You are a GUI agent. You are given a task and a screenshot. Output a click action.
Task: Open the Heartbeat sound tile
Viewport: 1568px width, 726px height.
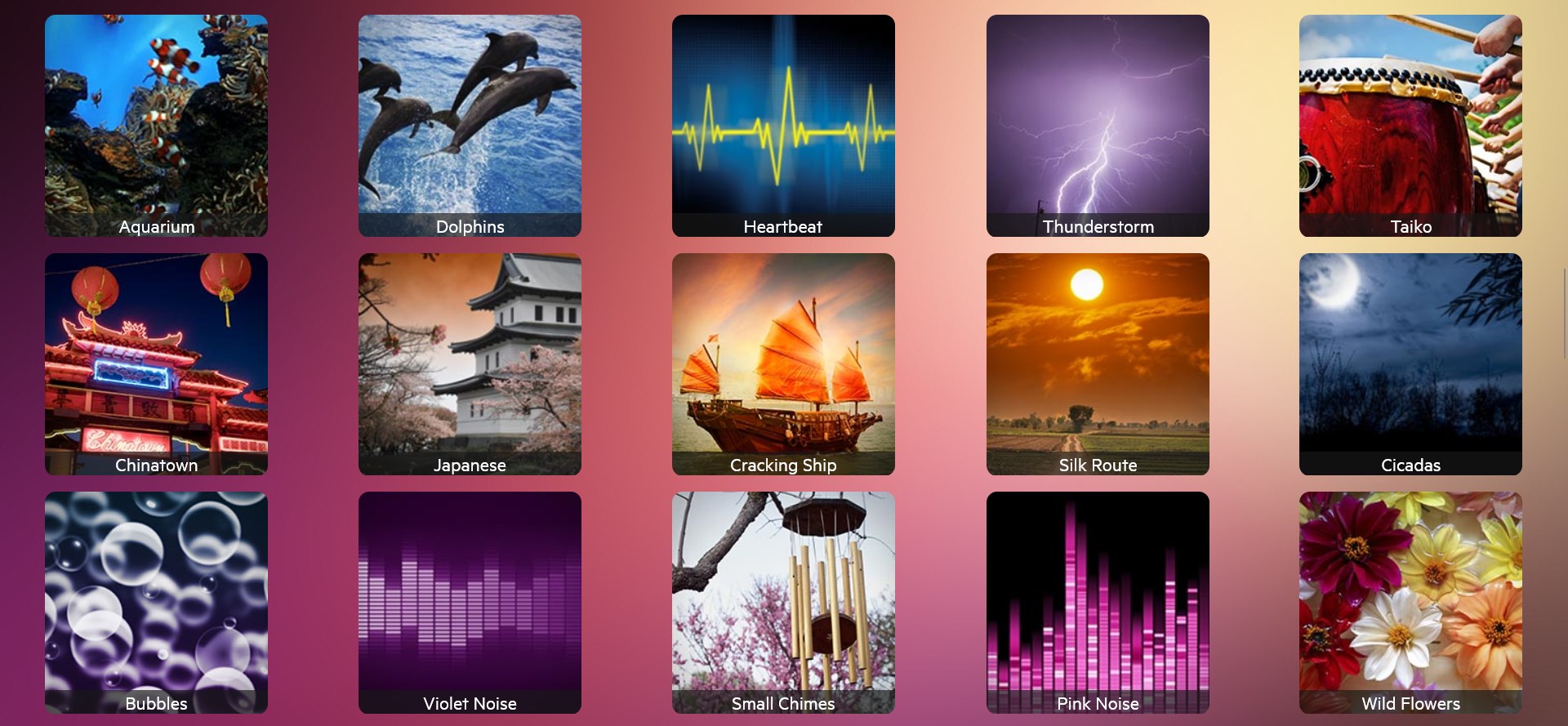(x=783, y=126)
